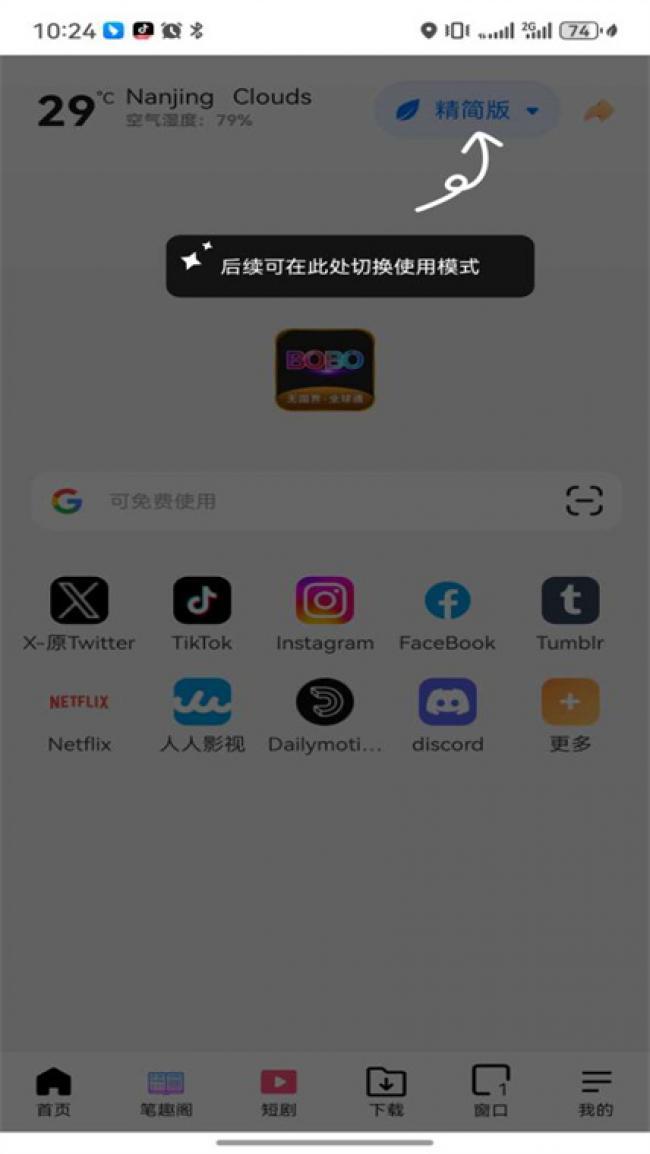Viewport: 650px width, 1154px height.
Task: Switch to the 首页 tab
Action: pos(54,1092)
